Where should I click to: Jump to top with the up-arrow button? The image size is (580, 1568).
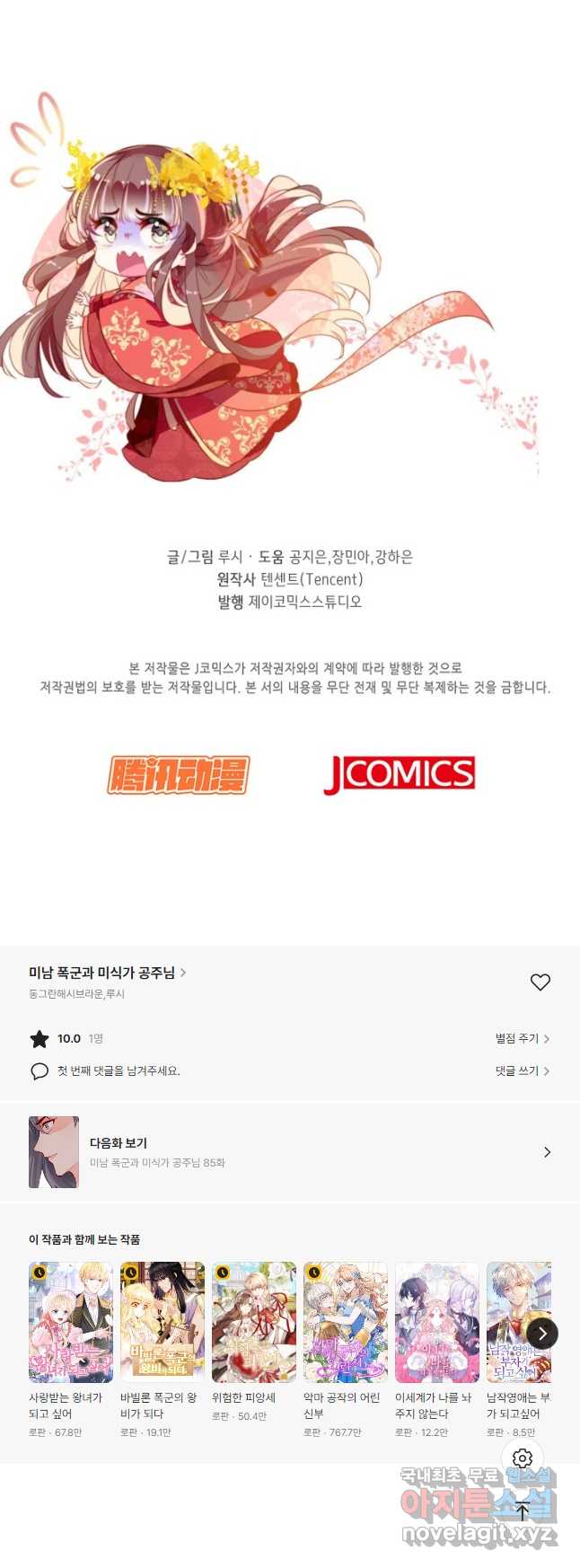[x=523, y=1511]
